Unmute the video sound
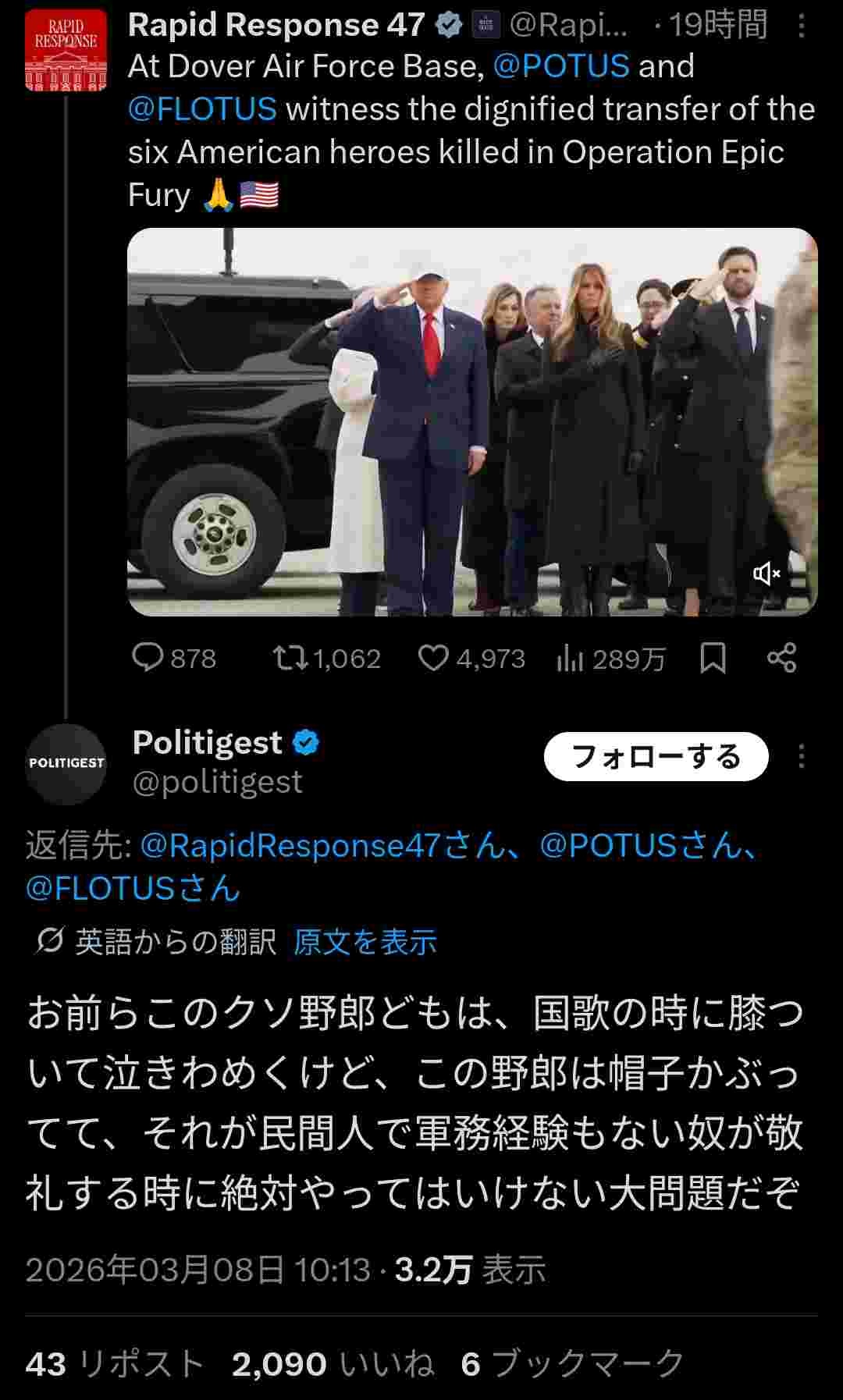This screenshot has width=843, height=1400. click(x=767, y=574)
